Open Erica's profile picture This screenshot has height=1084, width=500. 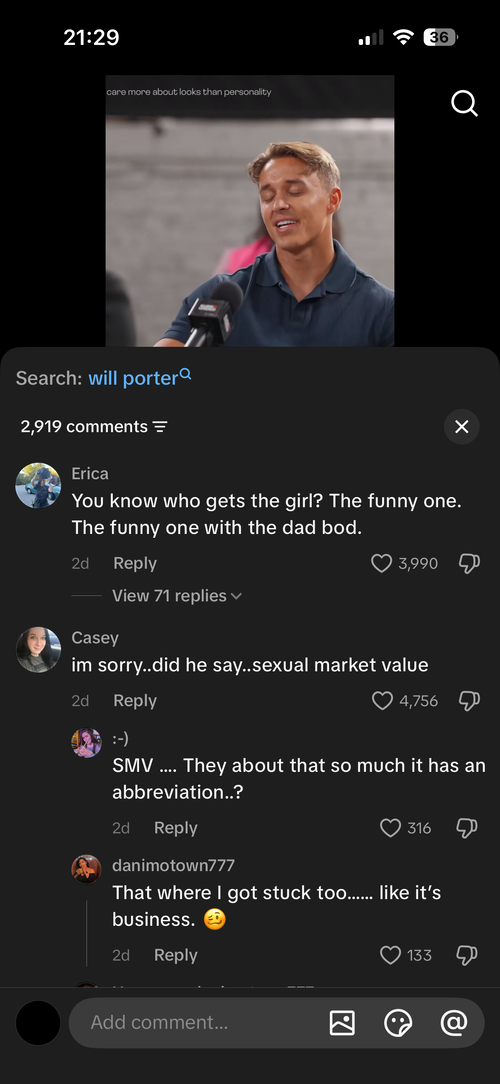click(x=38, y=485)
